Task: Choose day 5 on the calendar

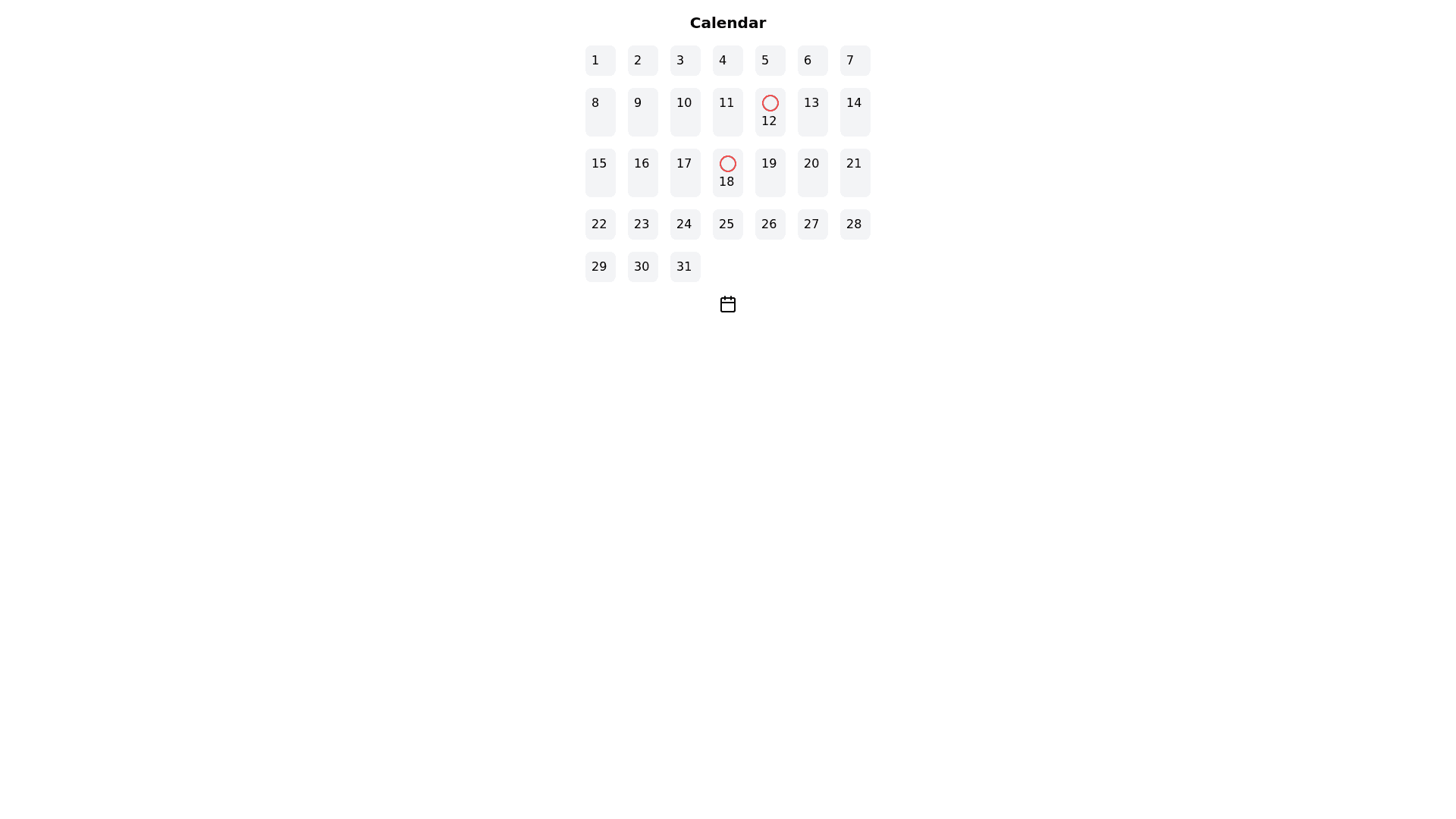Action: 770,61
